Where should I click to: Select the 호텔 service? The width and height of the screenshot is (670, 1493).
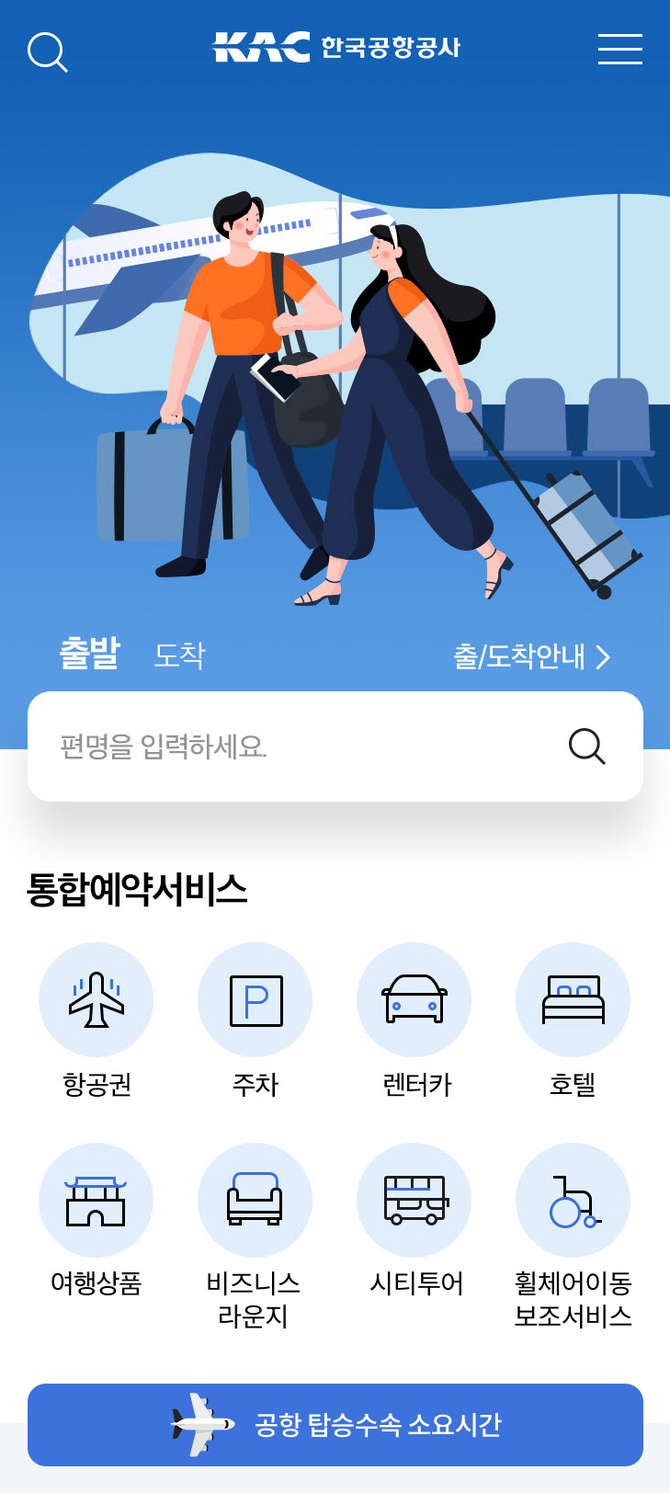click(x=573, y=1000)
